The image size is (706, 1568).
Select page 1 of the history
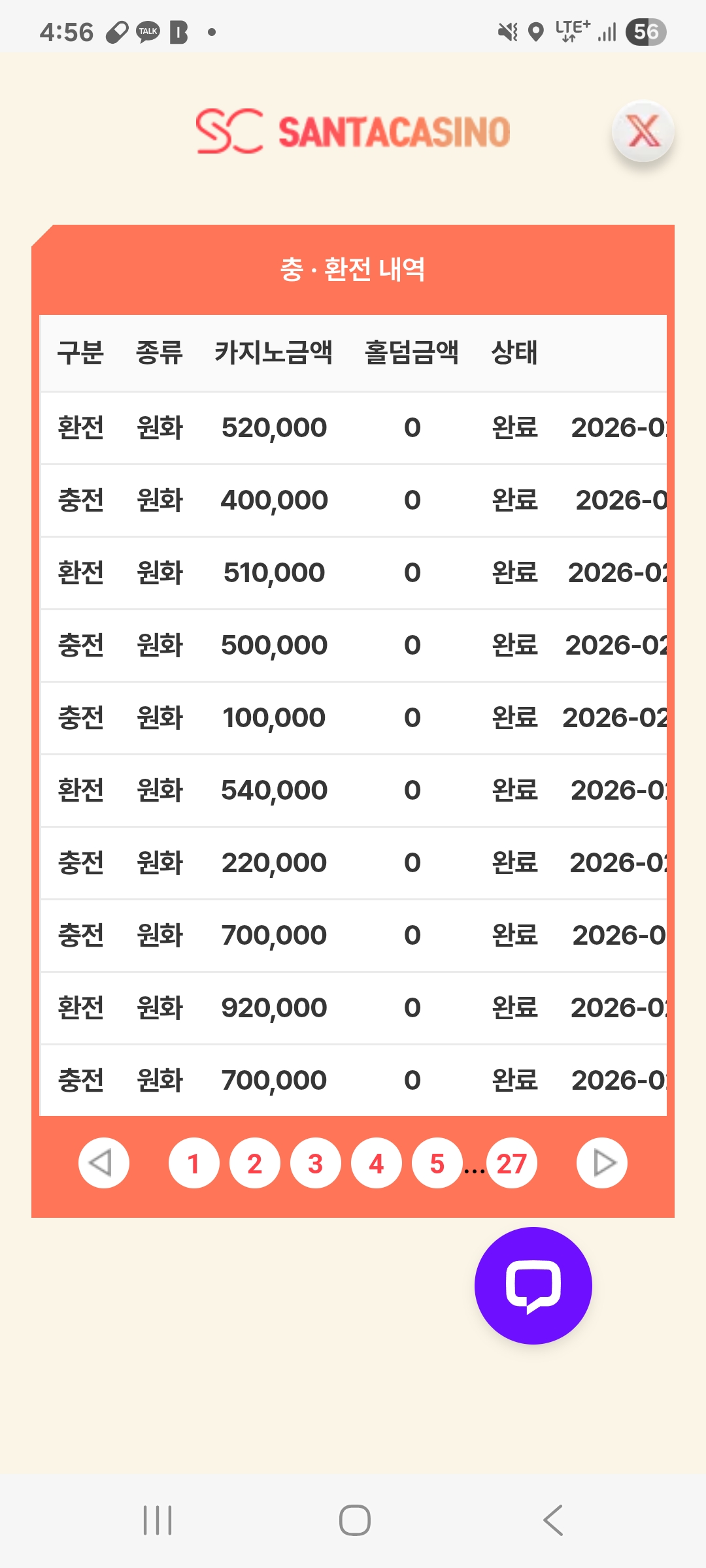193,1163
